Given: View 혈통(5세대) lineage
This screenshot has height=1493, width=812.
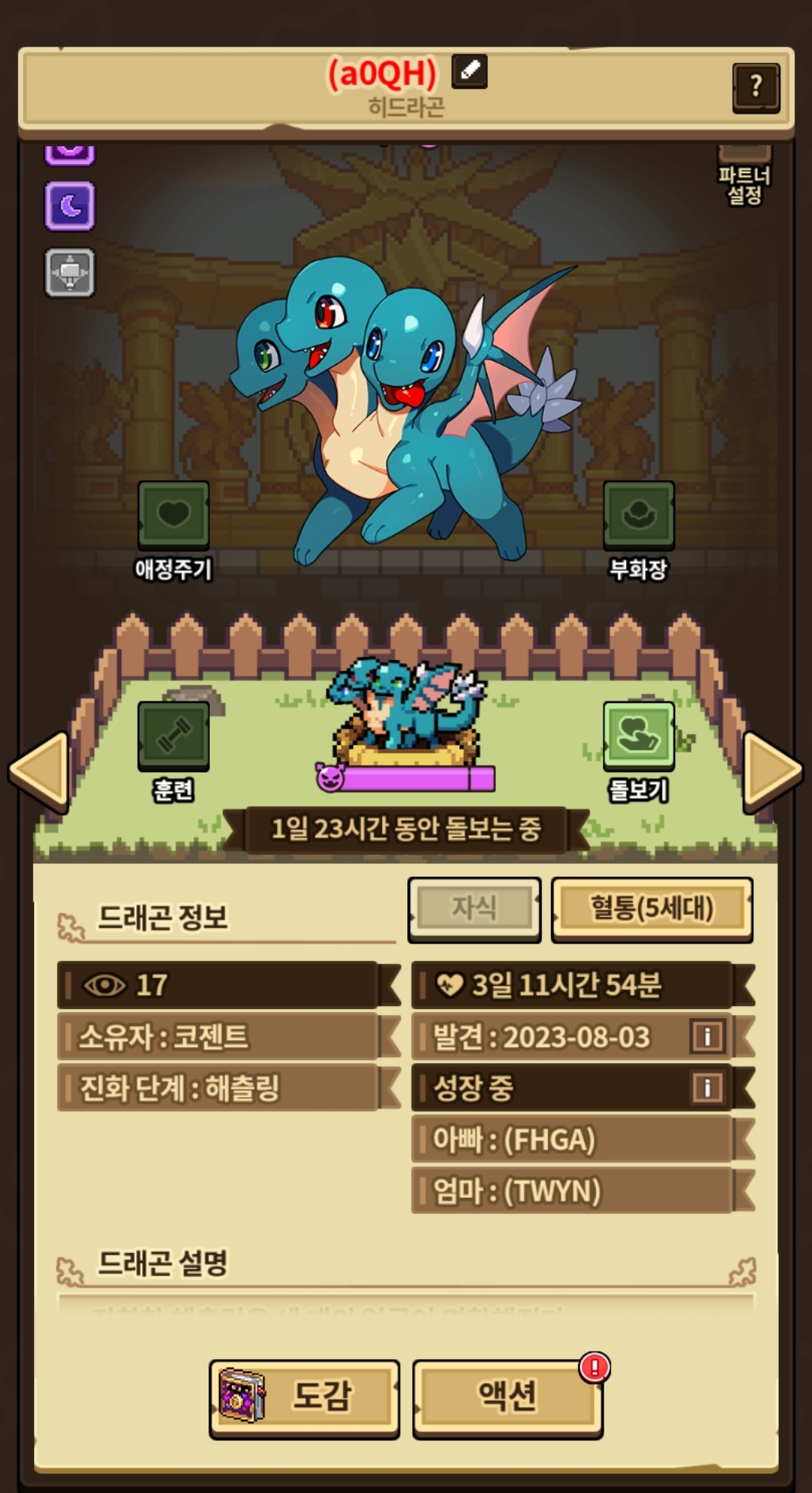Looking at the screenshot, I should click(652, 908).
